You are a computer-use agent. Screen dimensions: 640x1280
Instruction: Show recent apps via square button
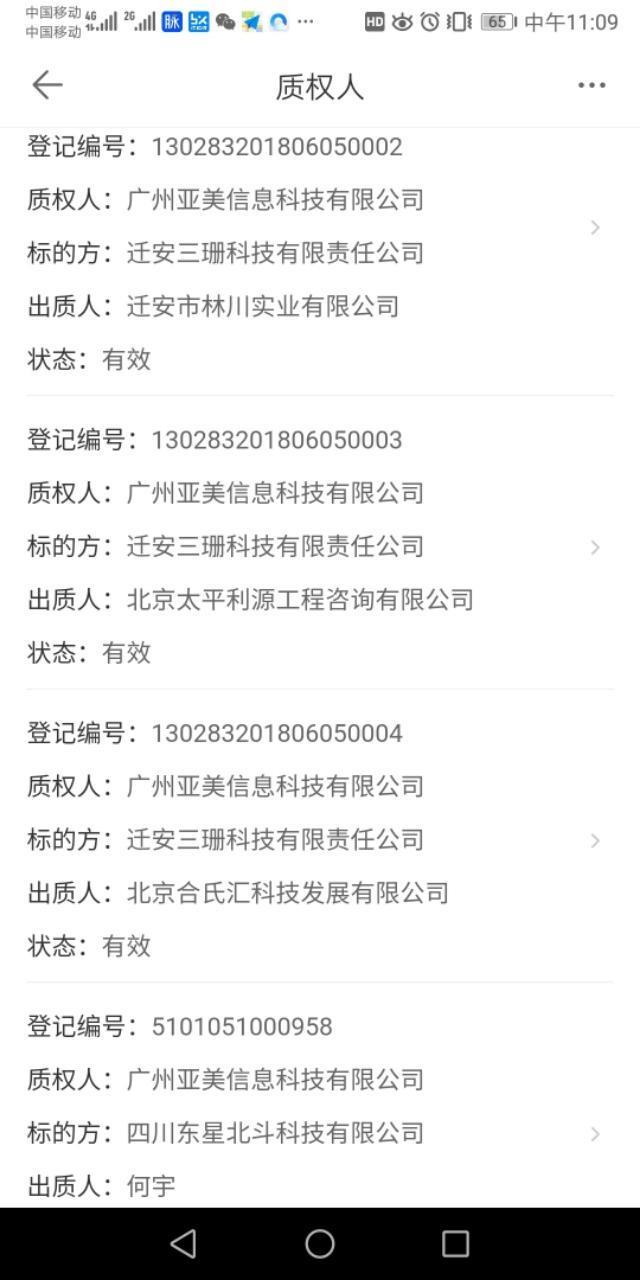(x=455, y=1243)
